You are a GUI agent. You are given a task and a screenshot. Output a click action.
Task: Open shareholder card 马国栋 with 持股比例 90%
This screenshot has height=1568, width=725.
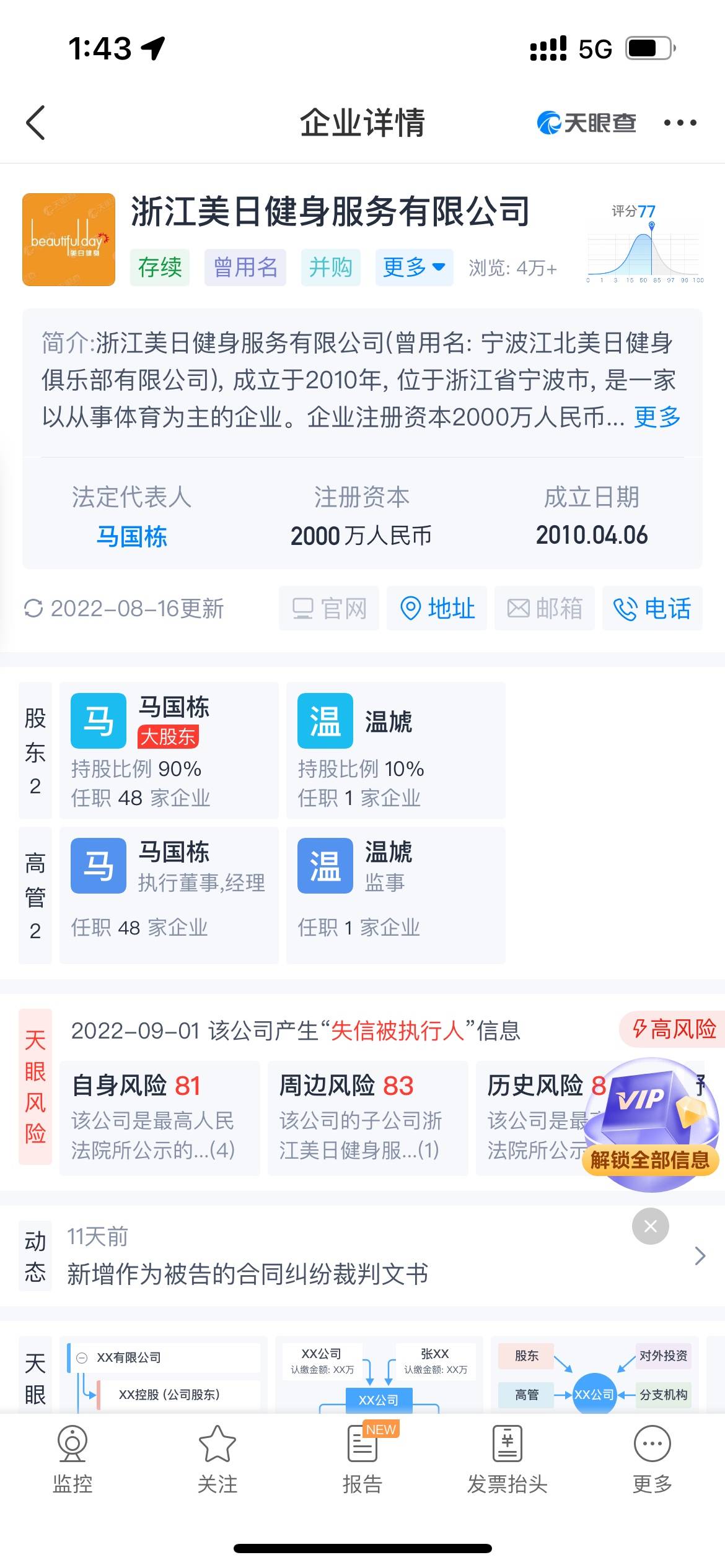pos(169,751)
